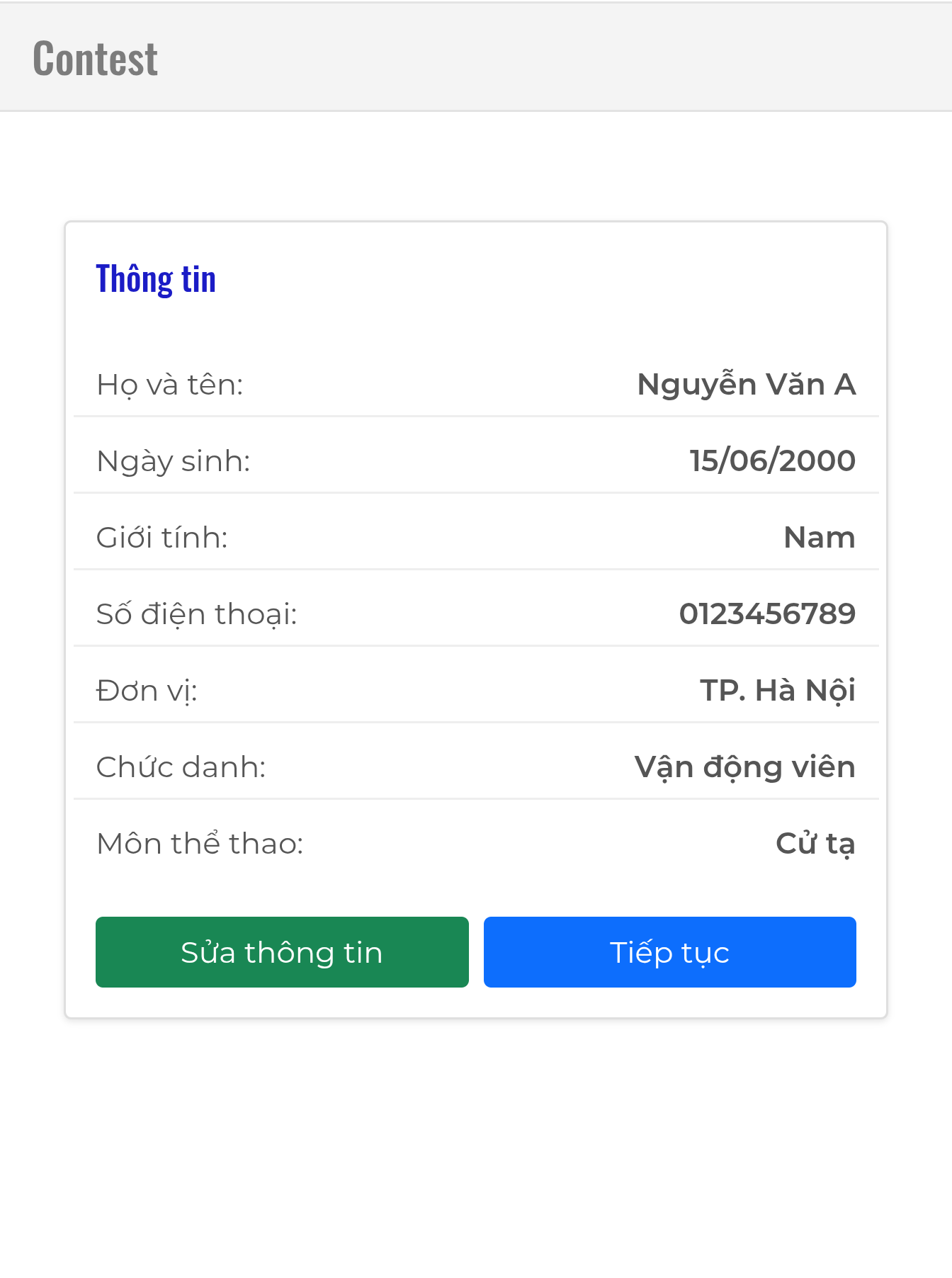This screenshot has height=1278, width=952.
Task: Continue with the Tiếp tục button
Action: (670, 952)
